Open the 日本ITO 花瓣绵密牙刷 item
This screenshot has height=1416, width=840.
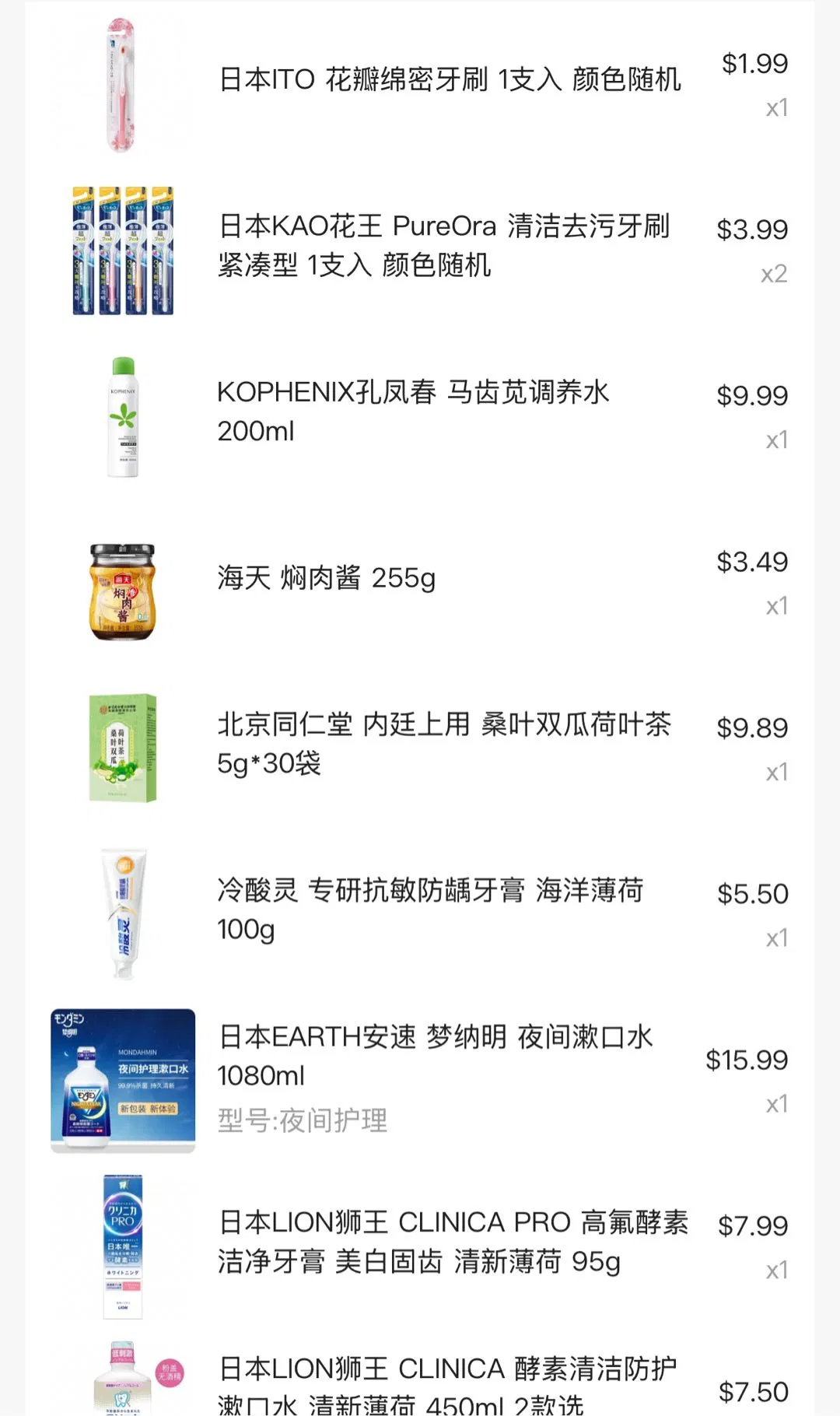pyautogui.click(x=450, y=79)
